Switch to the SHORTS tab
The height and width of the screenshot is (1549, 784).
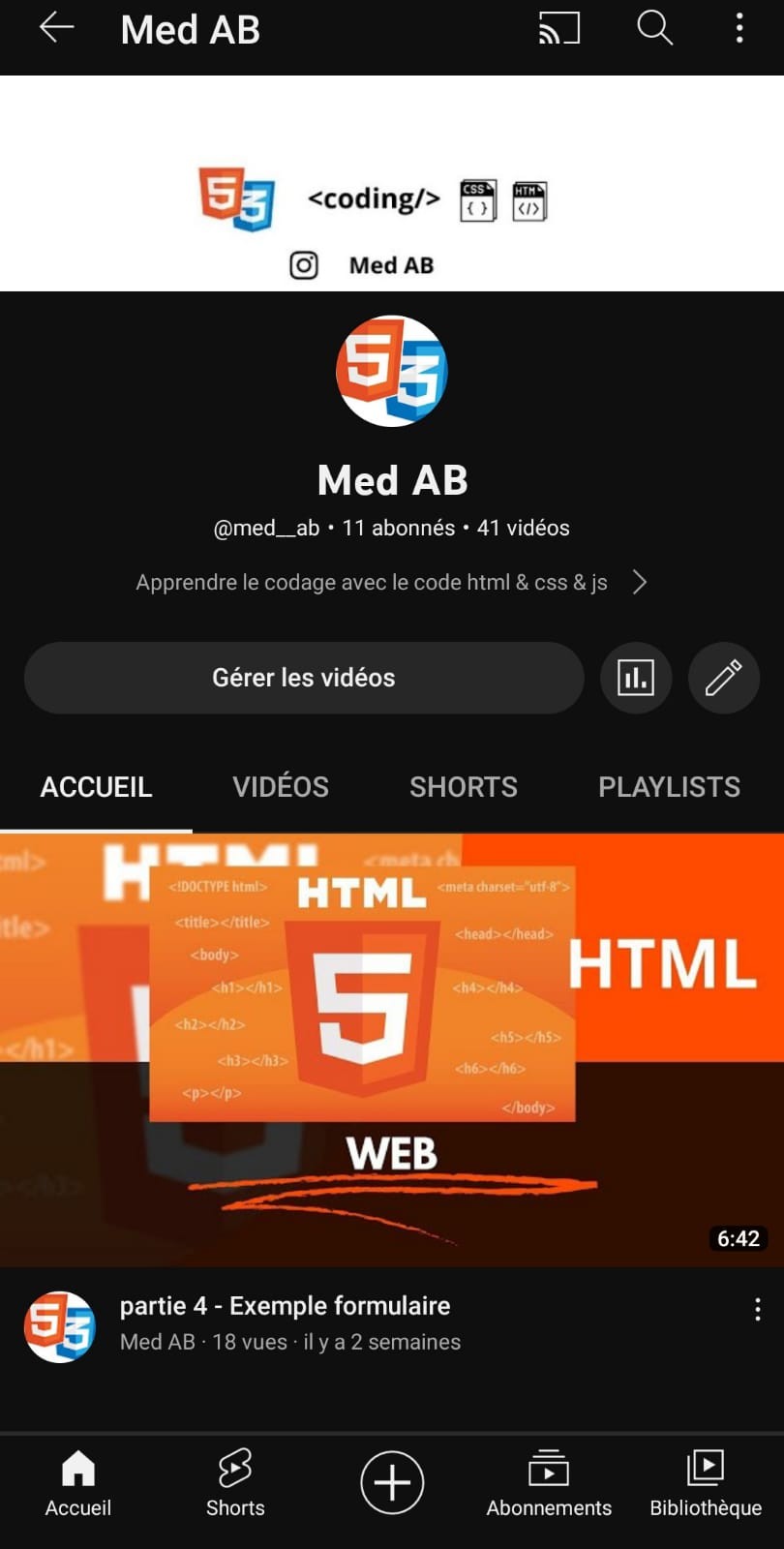[x=464, y=787]
